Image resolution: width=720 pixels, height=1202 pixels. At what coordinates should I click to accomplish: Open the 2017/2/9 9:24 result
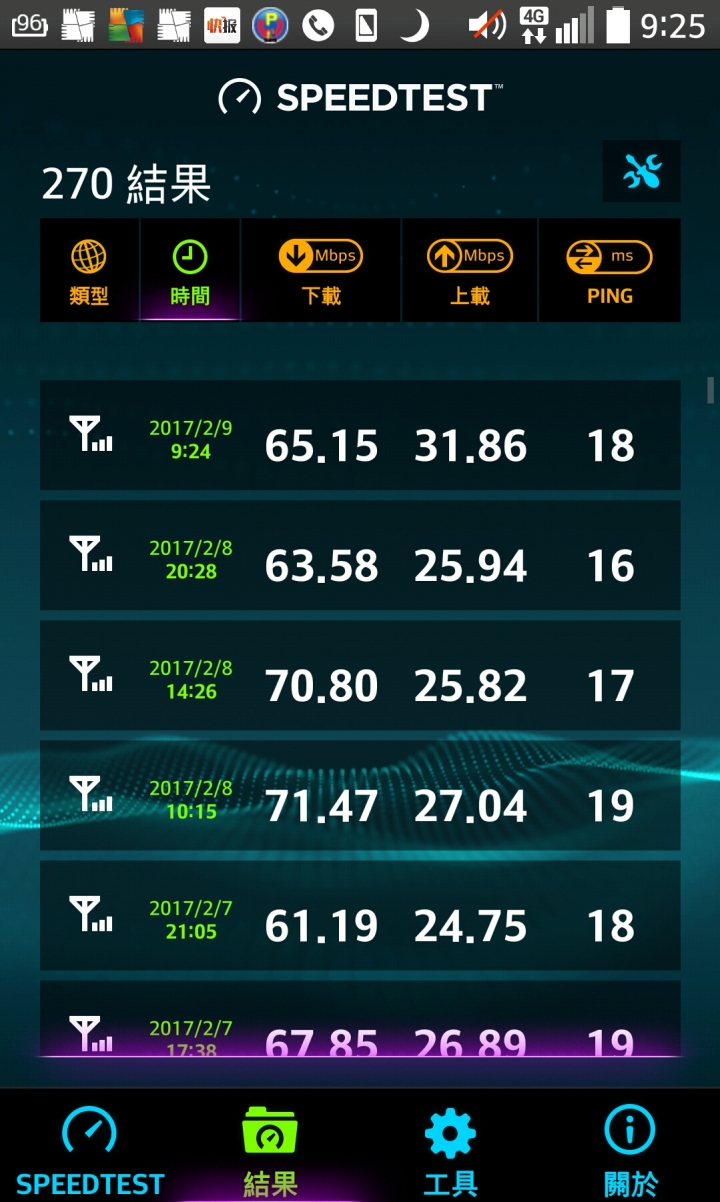click(360, 435)
